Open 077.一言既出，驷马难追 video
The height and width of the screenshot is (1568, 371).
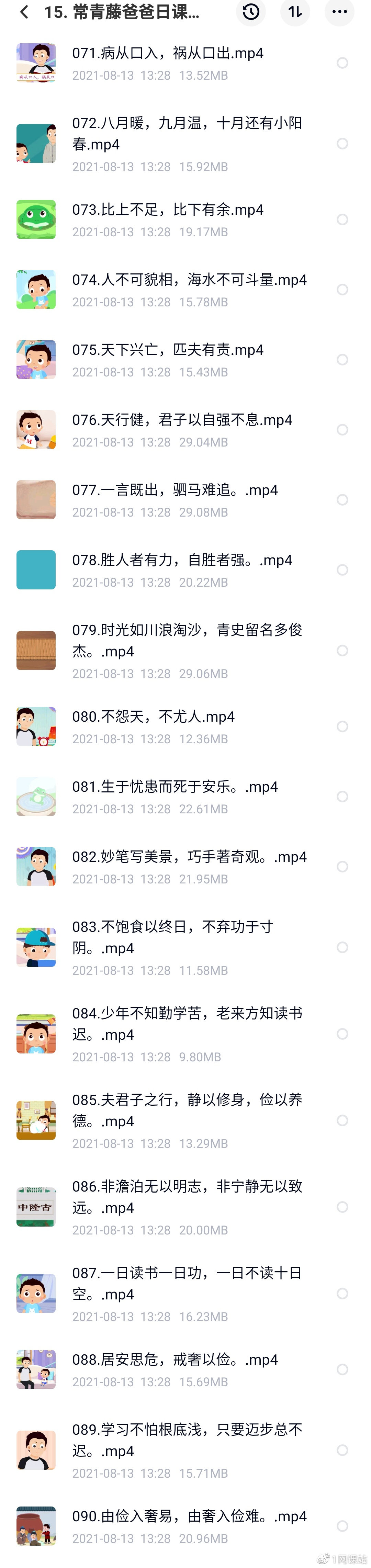pos(175,490)
